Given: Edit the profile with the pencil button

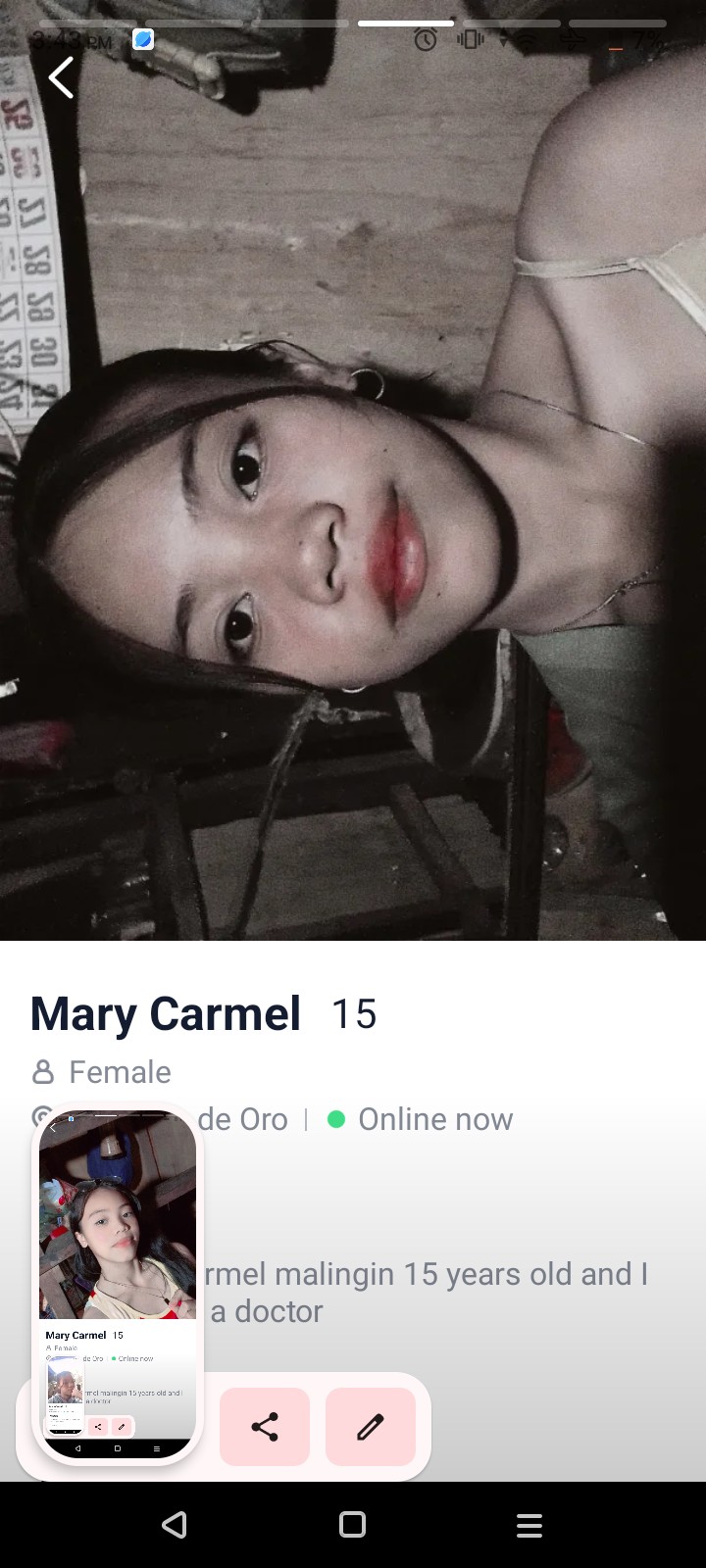Looking at the screenshot, I should tap(370, 1427).
